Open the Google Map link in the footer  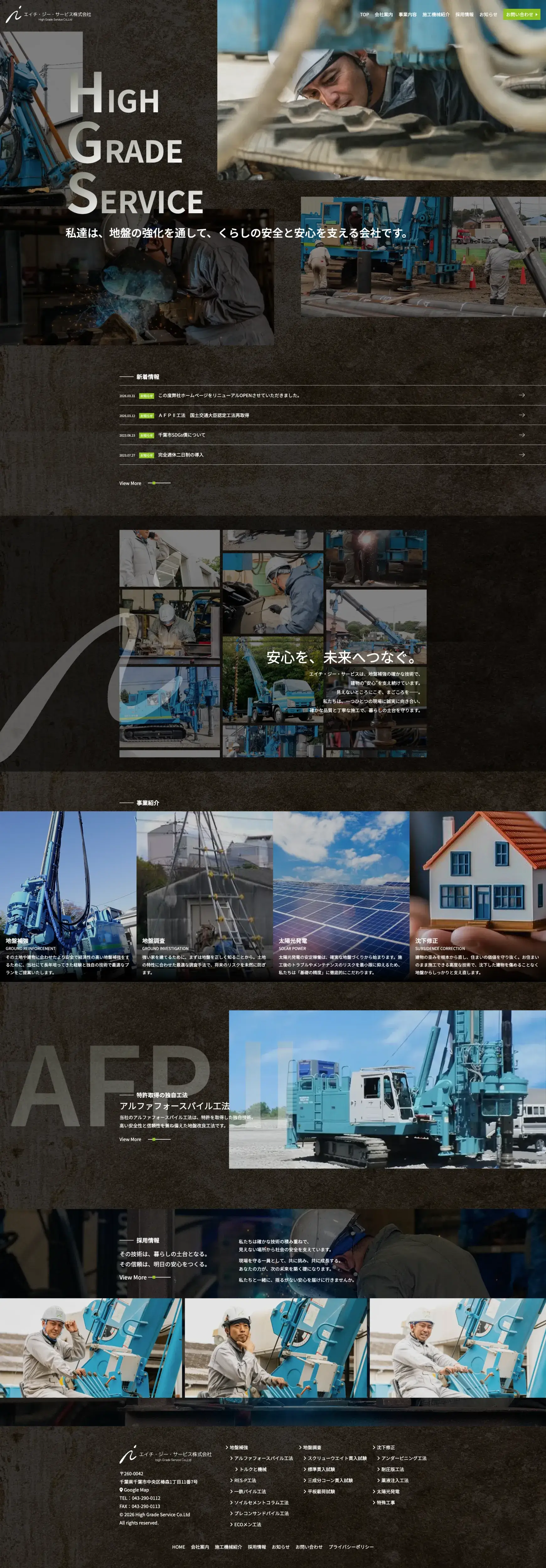(136, 1490)
